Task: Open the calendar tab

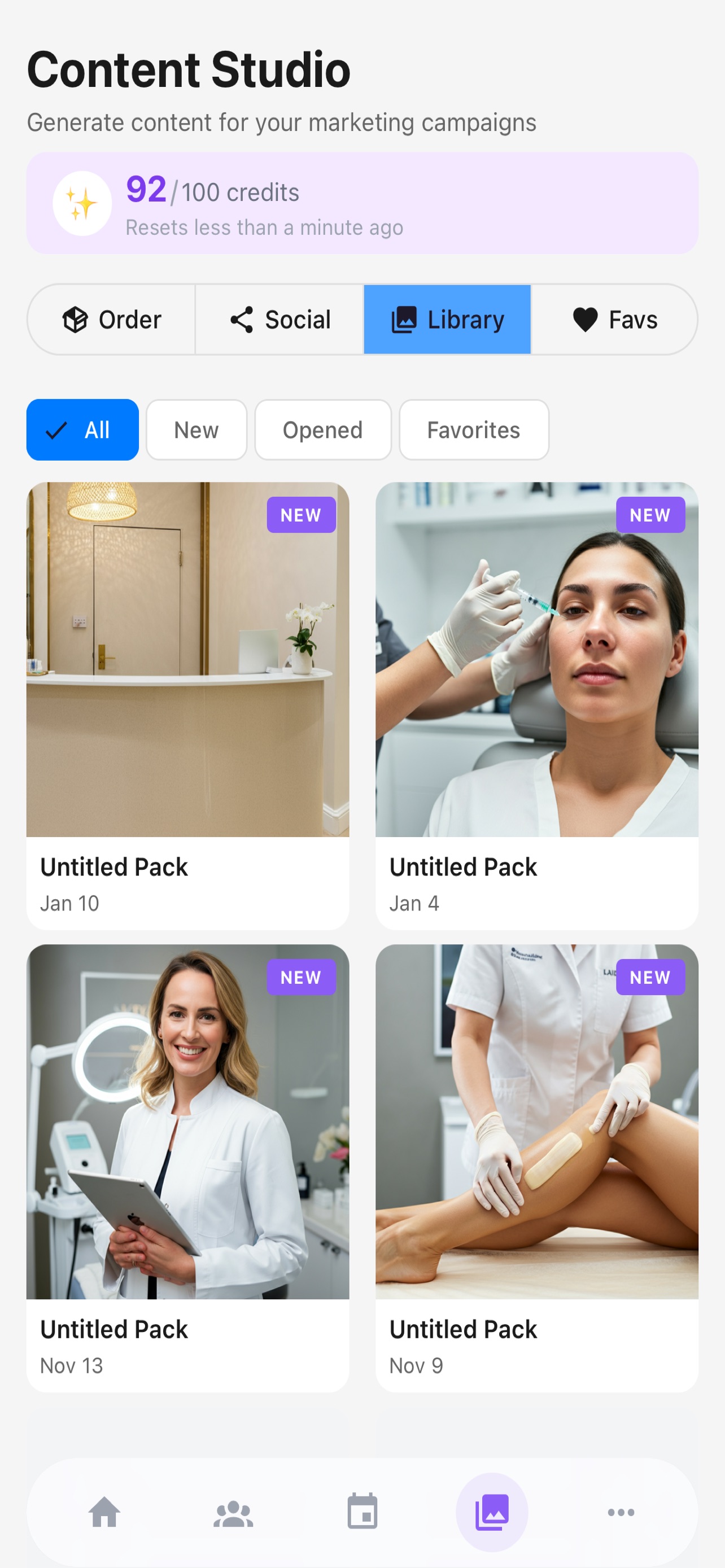Action: (362, 1512)
